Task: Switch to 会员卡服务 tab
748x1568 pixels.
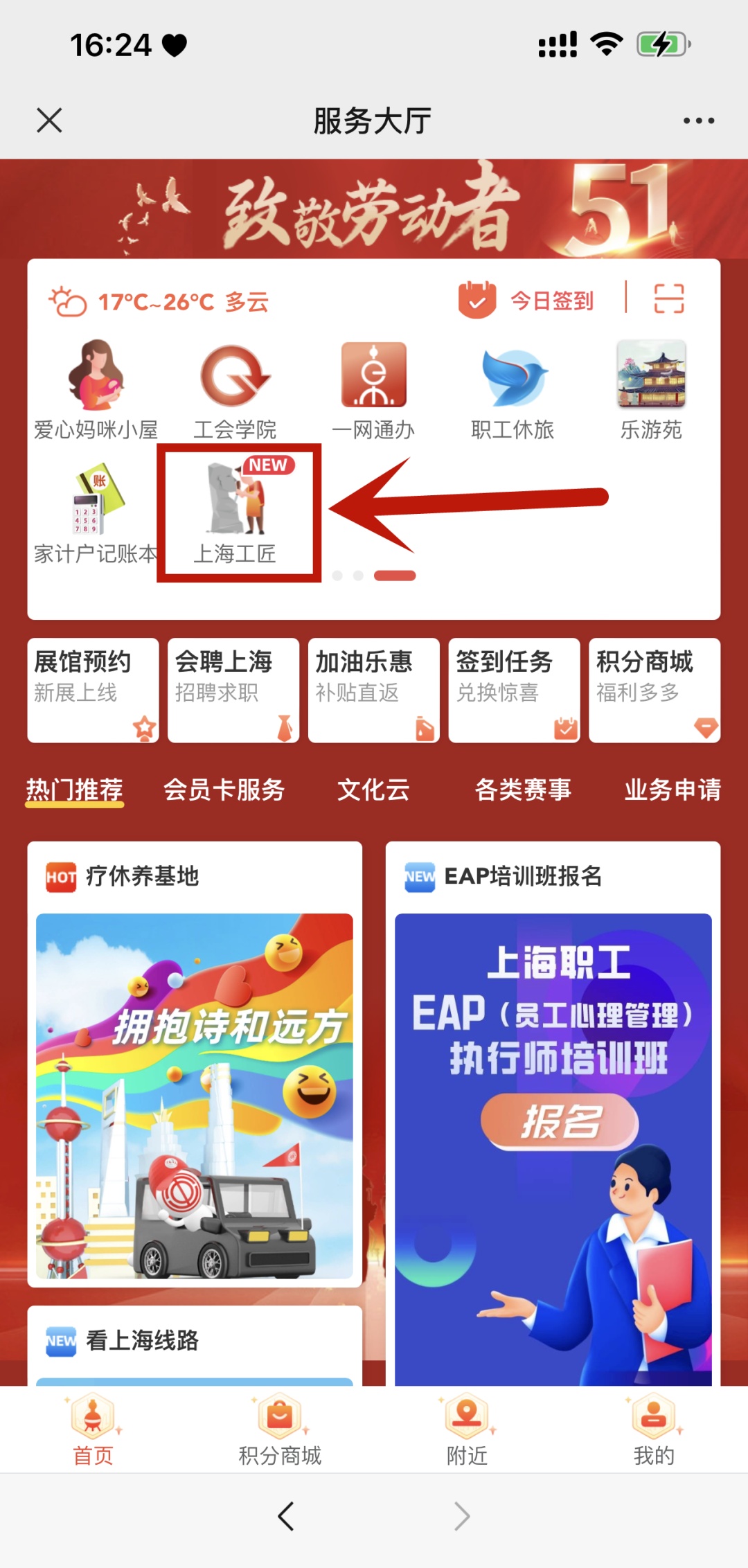Action: pyautogui.click(x=224, y=790)
